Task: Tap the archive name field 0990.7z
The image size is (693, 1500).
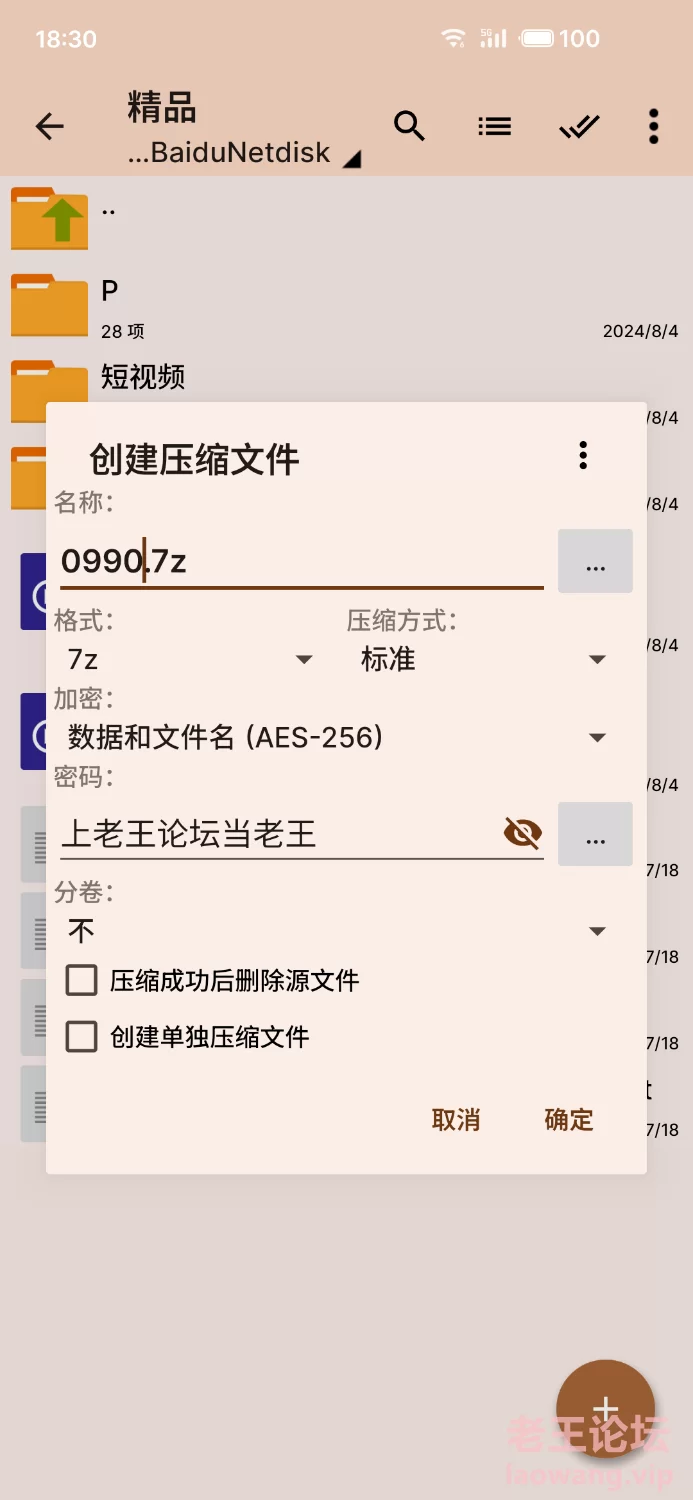Action: (300, 561)
